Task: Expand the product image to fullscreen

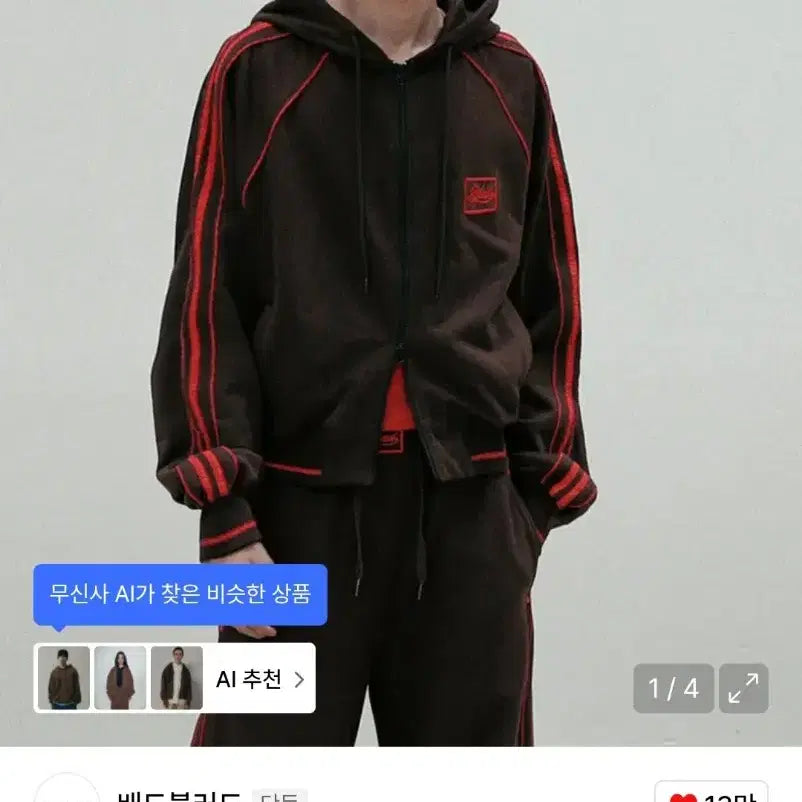Action: click(743, 688)
